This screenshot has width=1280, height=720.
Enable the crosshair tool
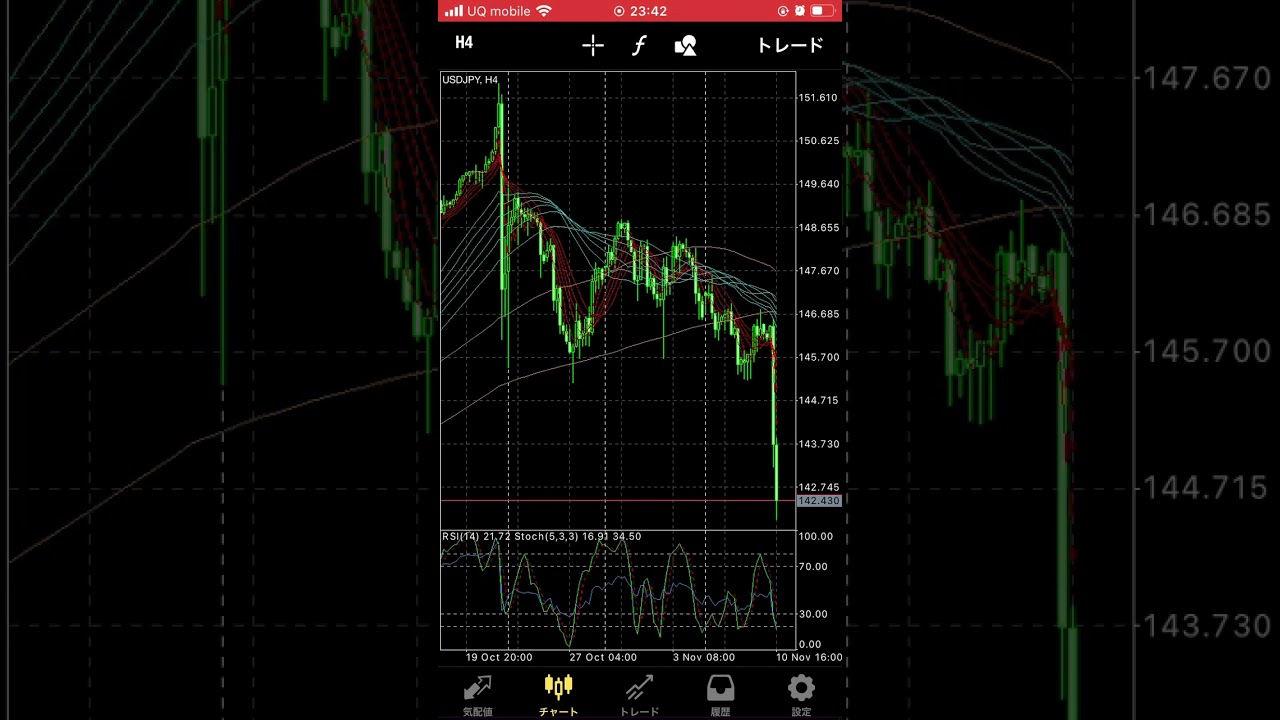[593, 45]
